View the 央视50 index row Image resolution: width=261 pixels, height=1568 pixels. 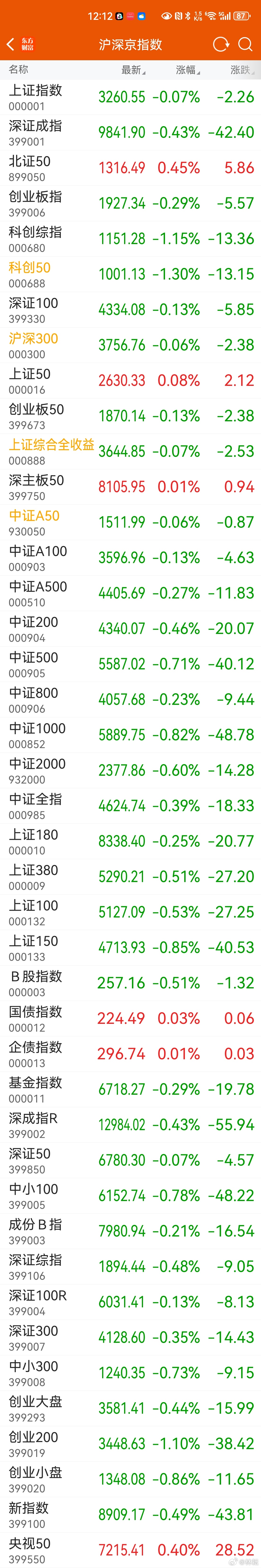130,1550
